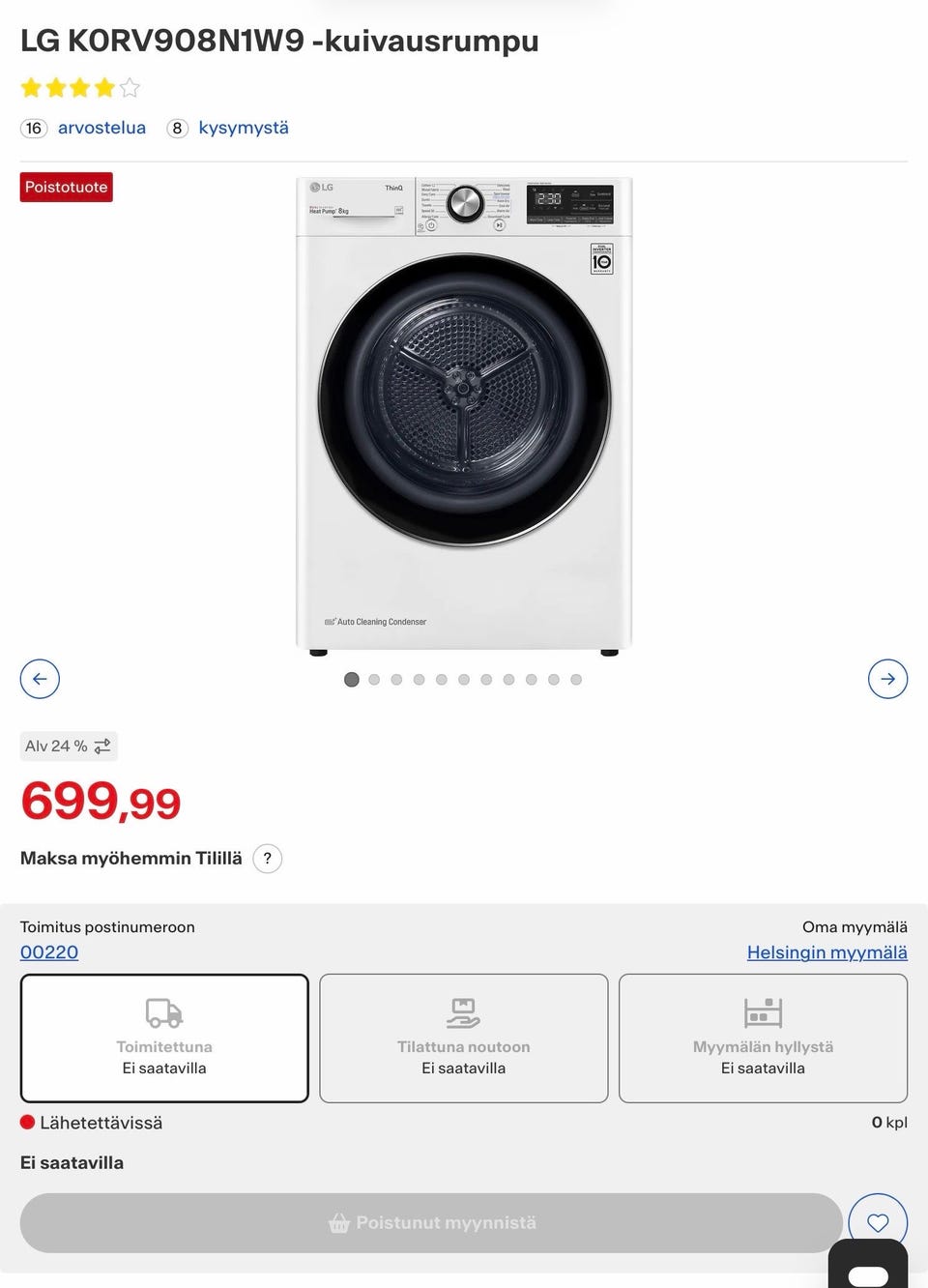Show the previous product image
Viewport: 928px width, 1288px height.
pos(40,679)
